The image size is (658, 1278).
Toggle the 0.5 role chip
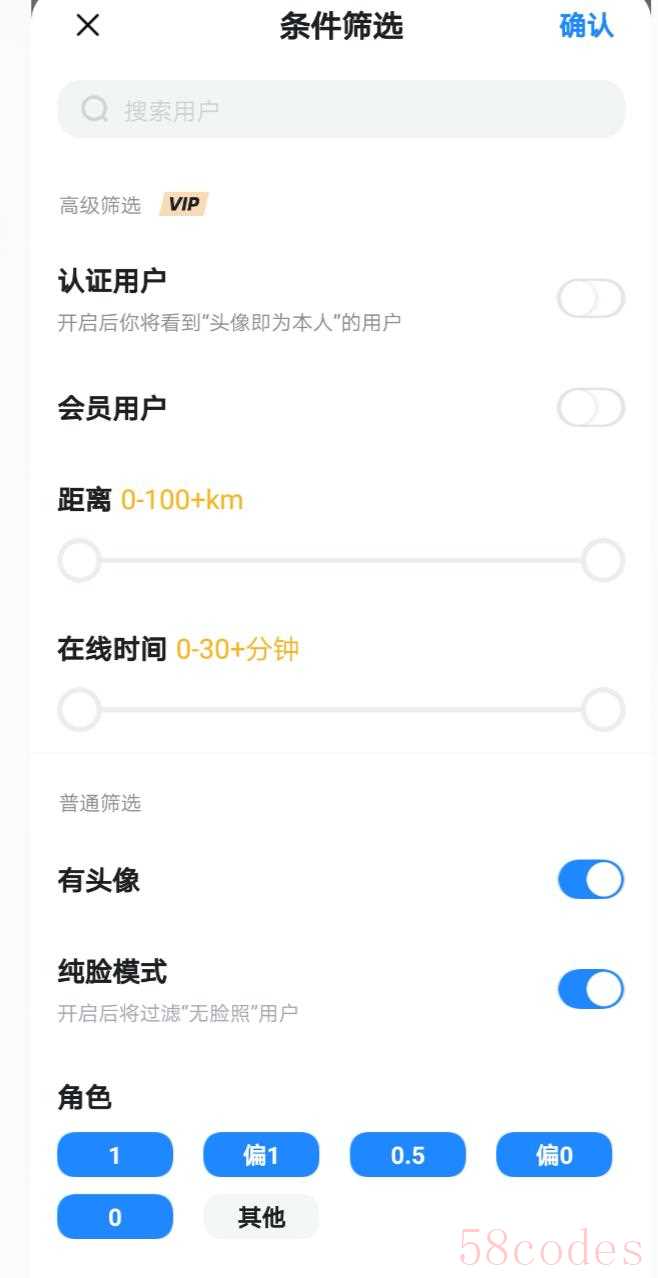(x=407, y=1155)
